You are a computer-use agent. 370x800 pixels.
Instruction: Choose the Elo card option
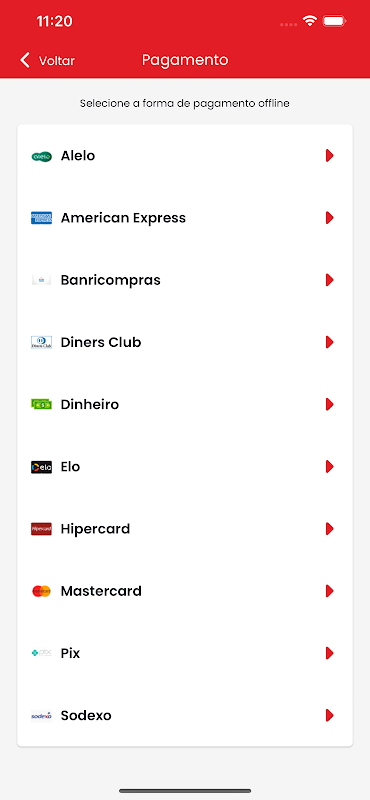click(185, 467)
